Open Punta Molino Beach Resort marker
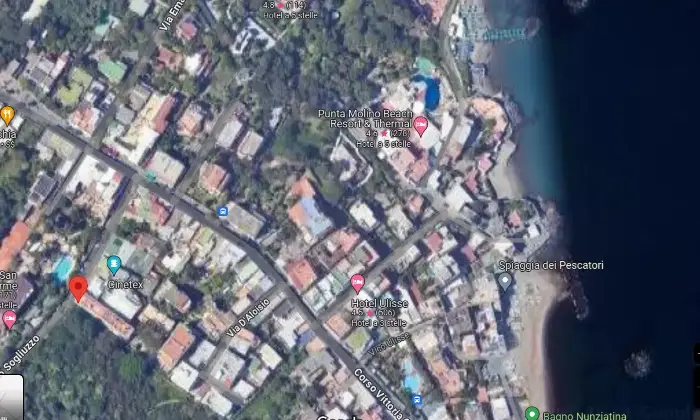The width and height of the screenshot is (700, 420). point(421,126)
